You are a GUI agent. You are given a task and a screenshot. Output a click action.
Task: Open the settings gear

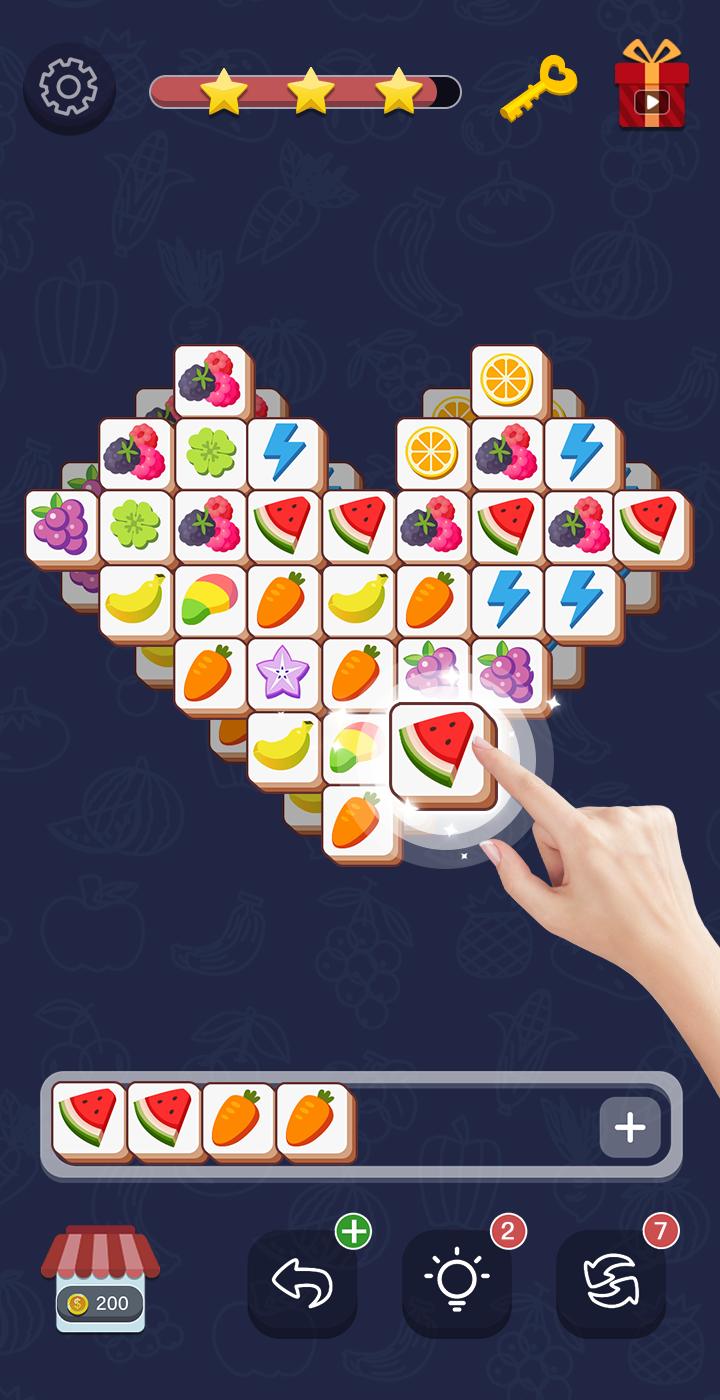(x=69, y=88)
